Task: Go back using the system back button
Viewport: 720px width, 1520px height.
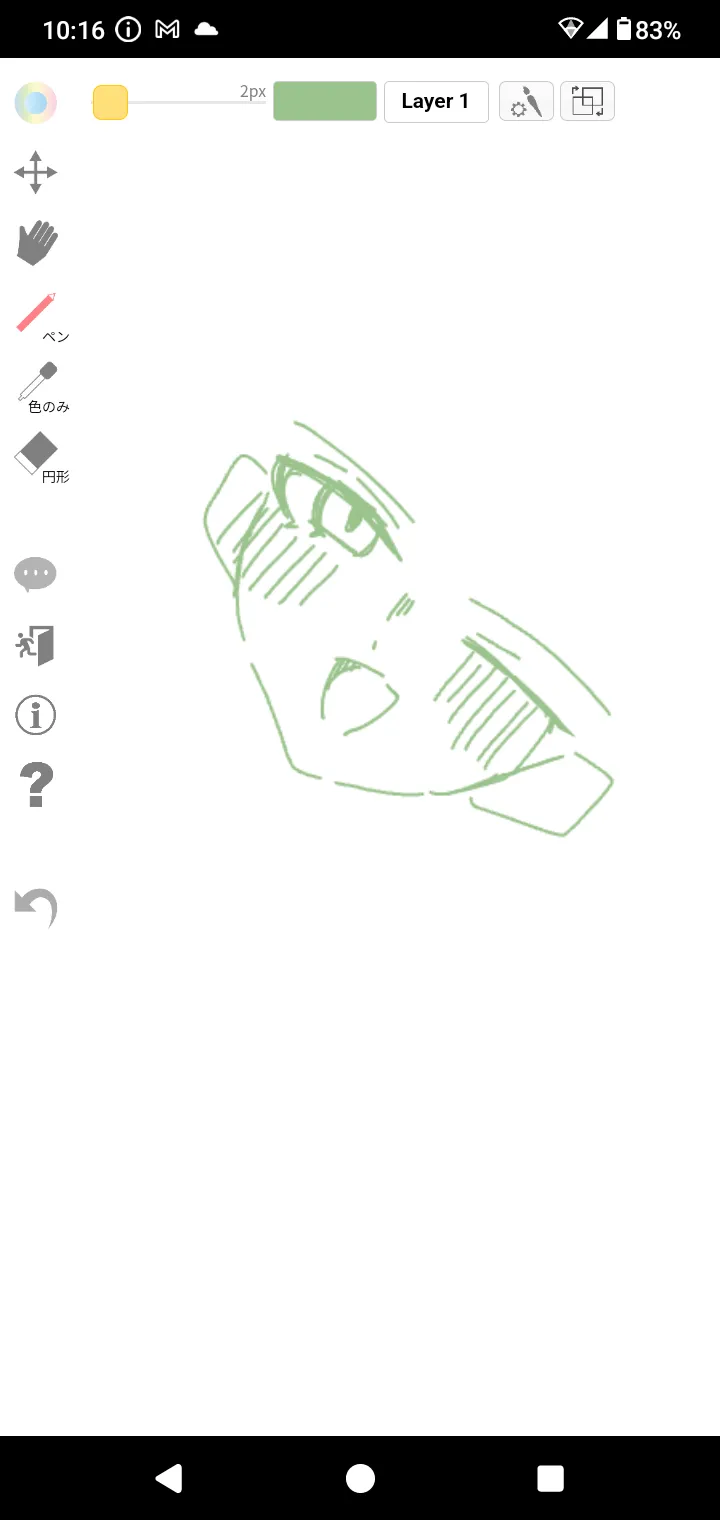Action: click(169, 1478)
